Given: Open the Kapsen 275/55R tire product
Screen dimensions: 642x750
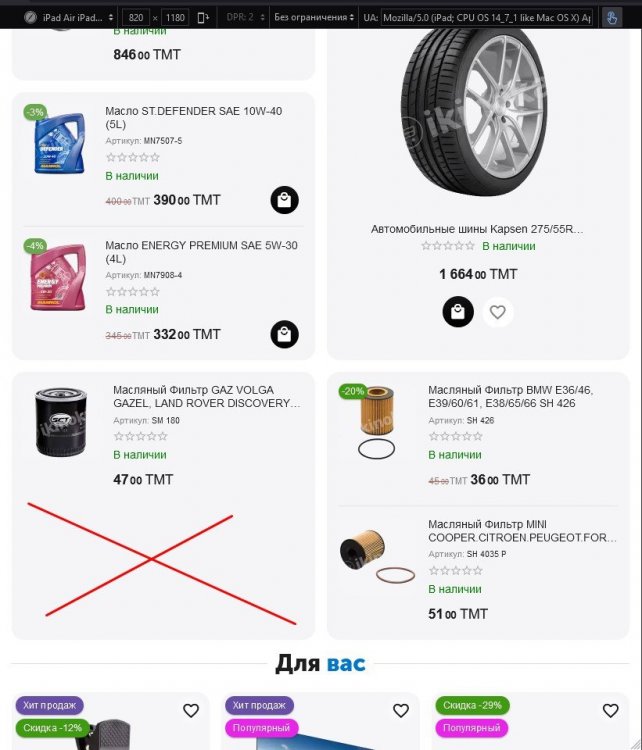Looking at the screenshot, I should tap(477, 229).
